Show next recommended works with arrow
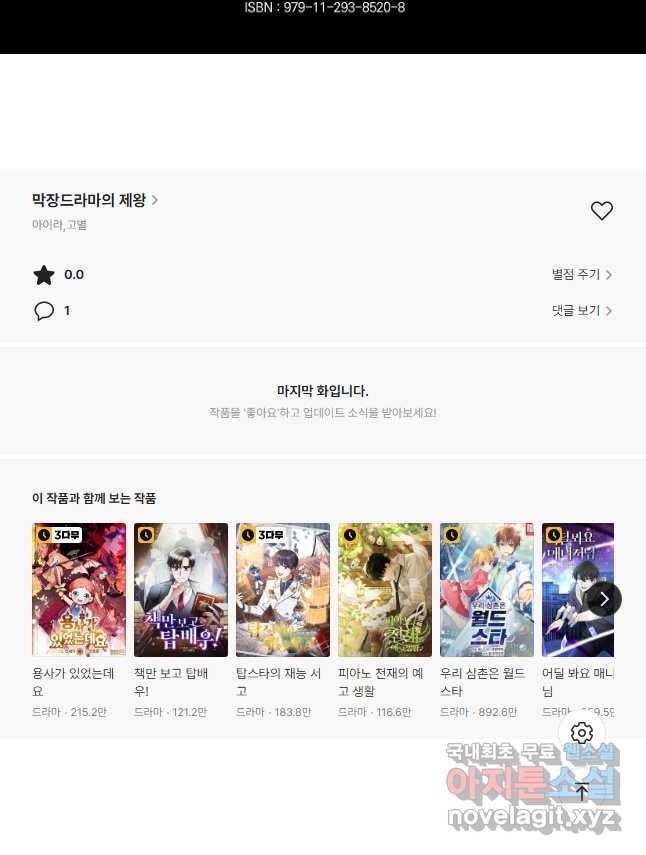The image size is (646, 855). click(604, 599)
